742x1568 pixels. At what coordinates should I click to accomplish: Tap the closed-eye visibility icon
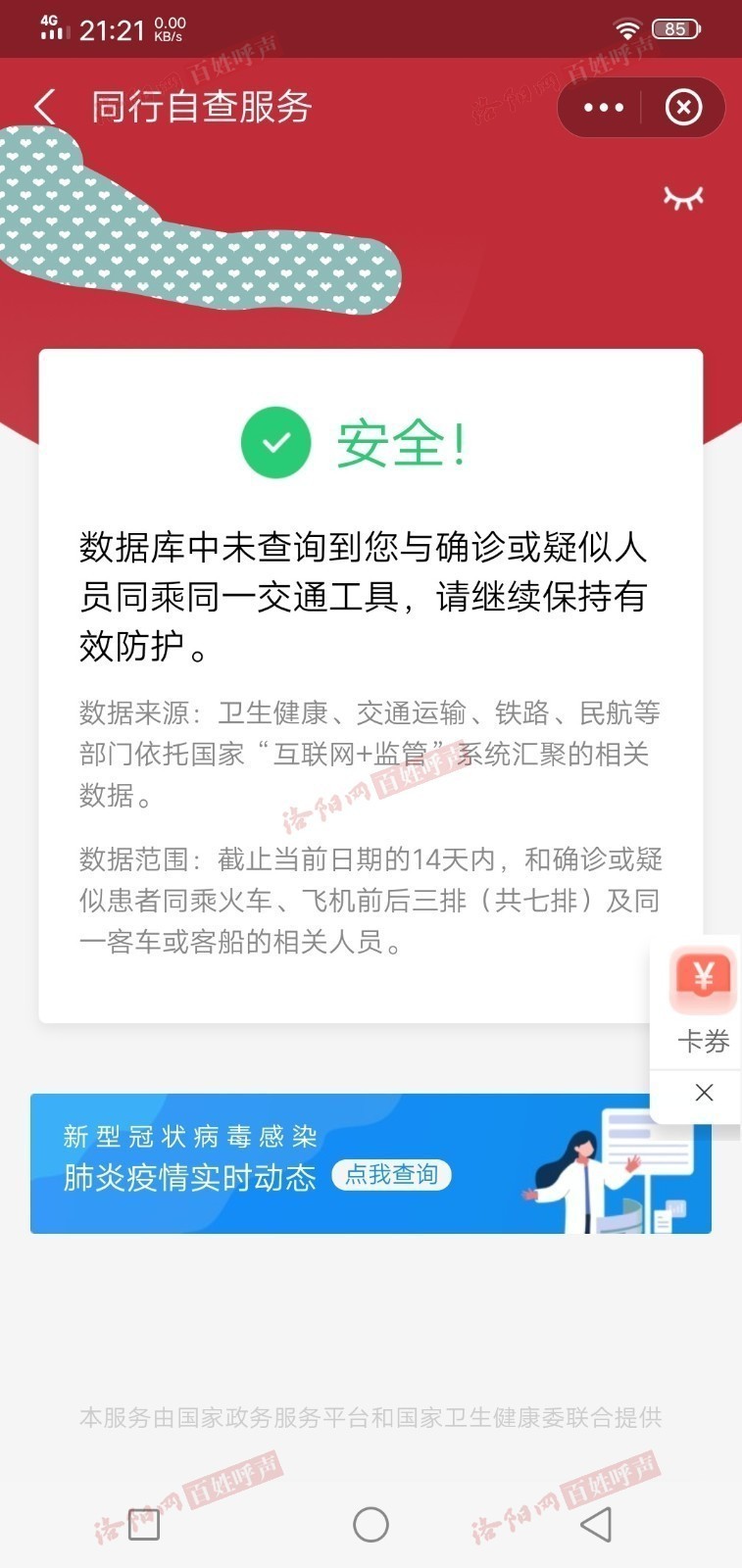683,198
